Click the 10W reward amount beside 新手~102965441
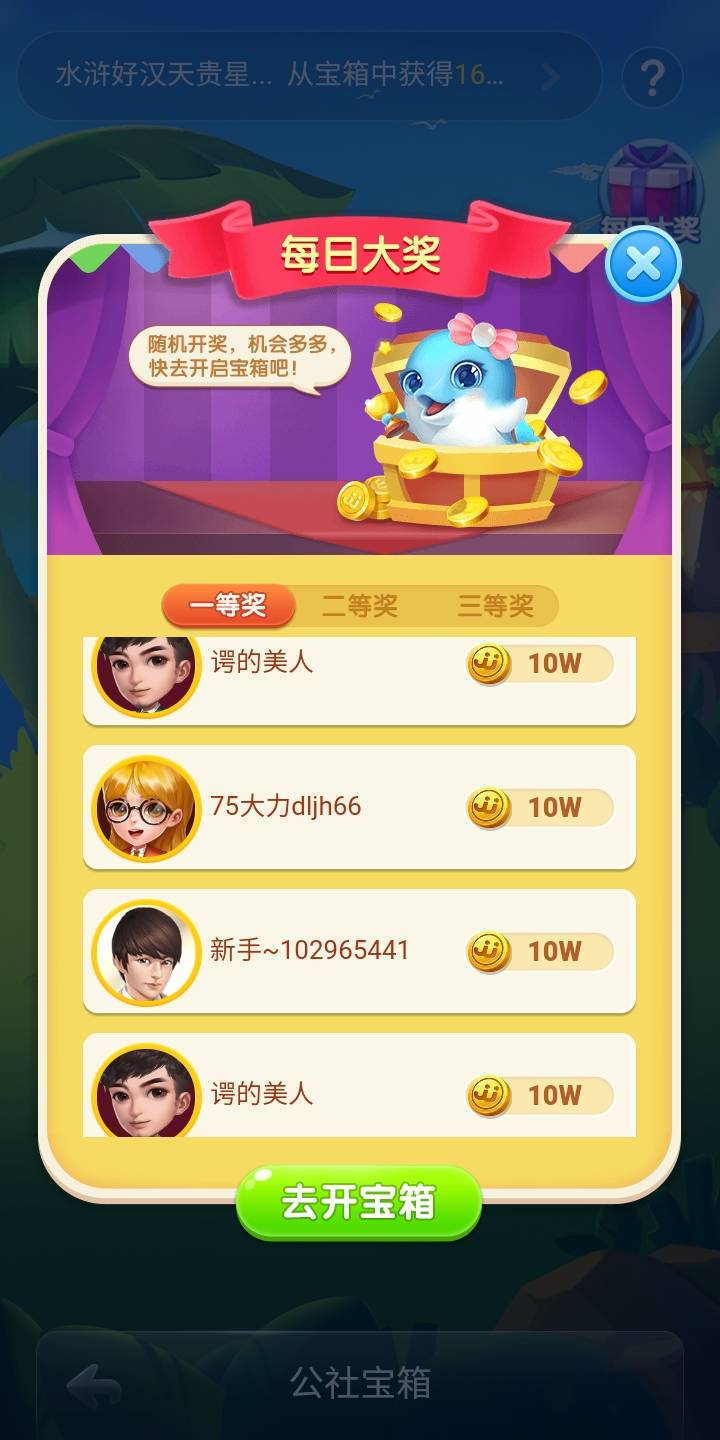Viewport: 720px width, 1440px height. coord(555,950)
